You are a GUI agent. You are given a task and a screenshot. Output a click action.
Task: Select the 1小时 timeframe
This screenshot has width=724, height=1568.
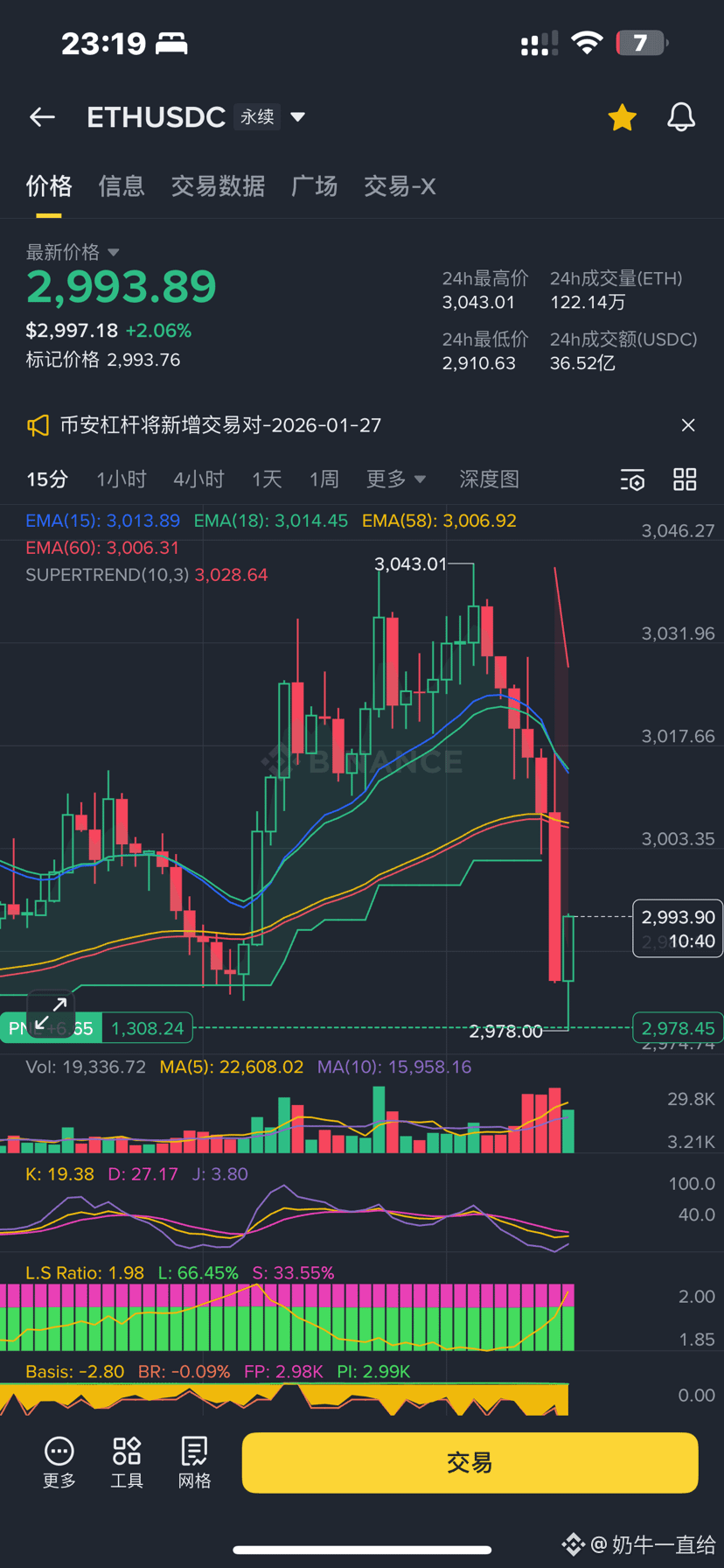pos(122,479)
